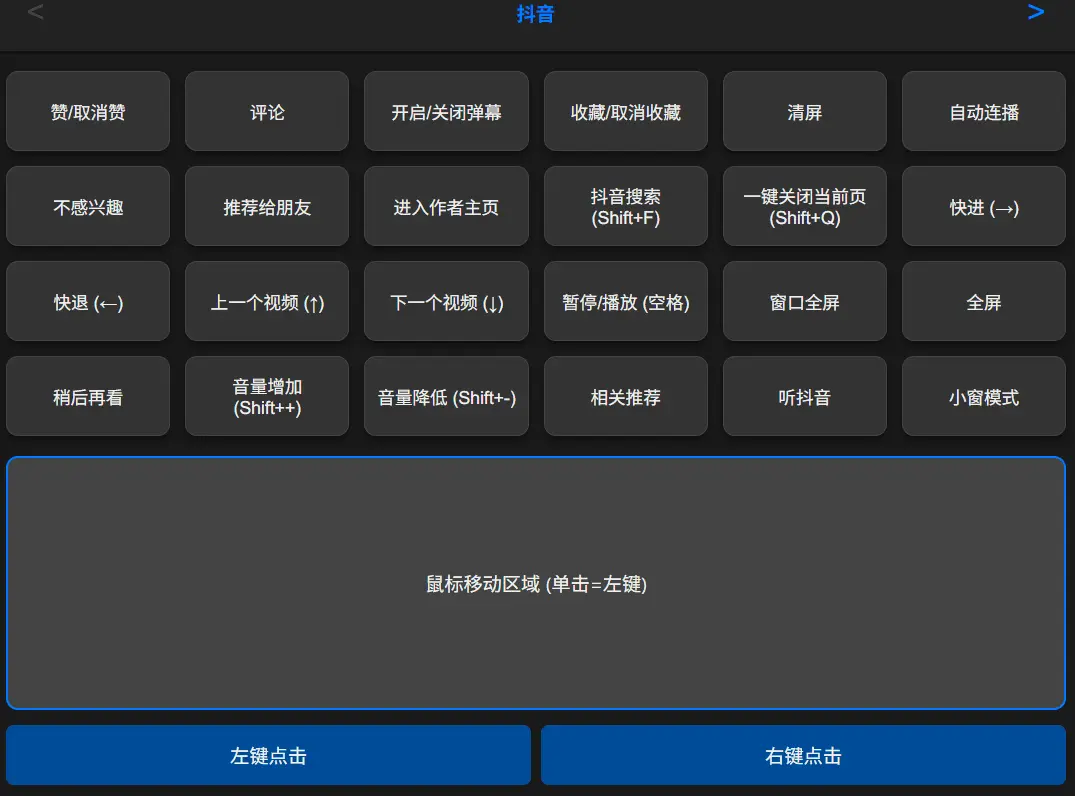
Task: Tap the 赞/取消赞 button
Action: click(x=88, y=112)
